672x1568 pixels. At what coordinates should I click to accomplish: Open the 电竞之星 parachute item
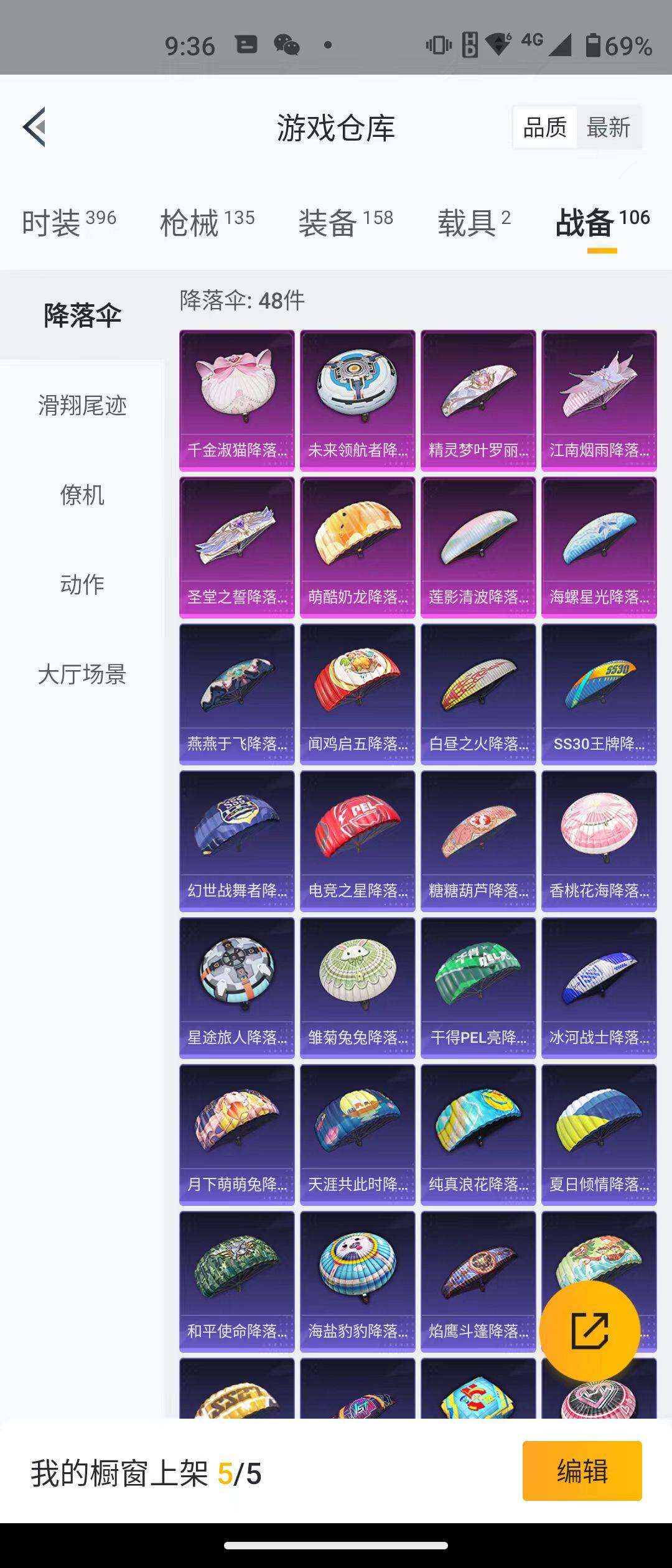click(x=357, y=834)
